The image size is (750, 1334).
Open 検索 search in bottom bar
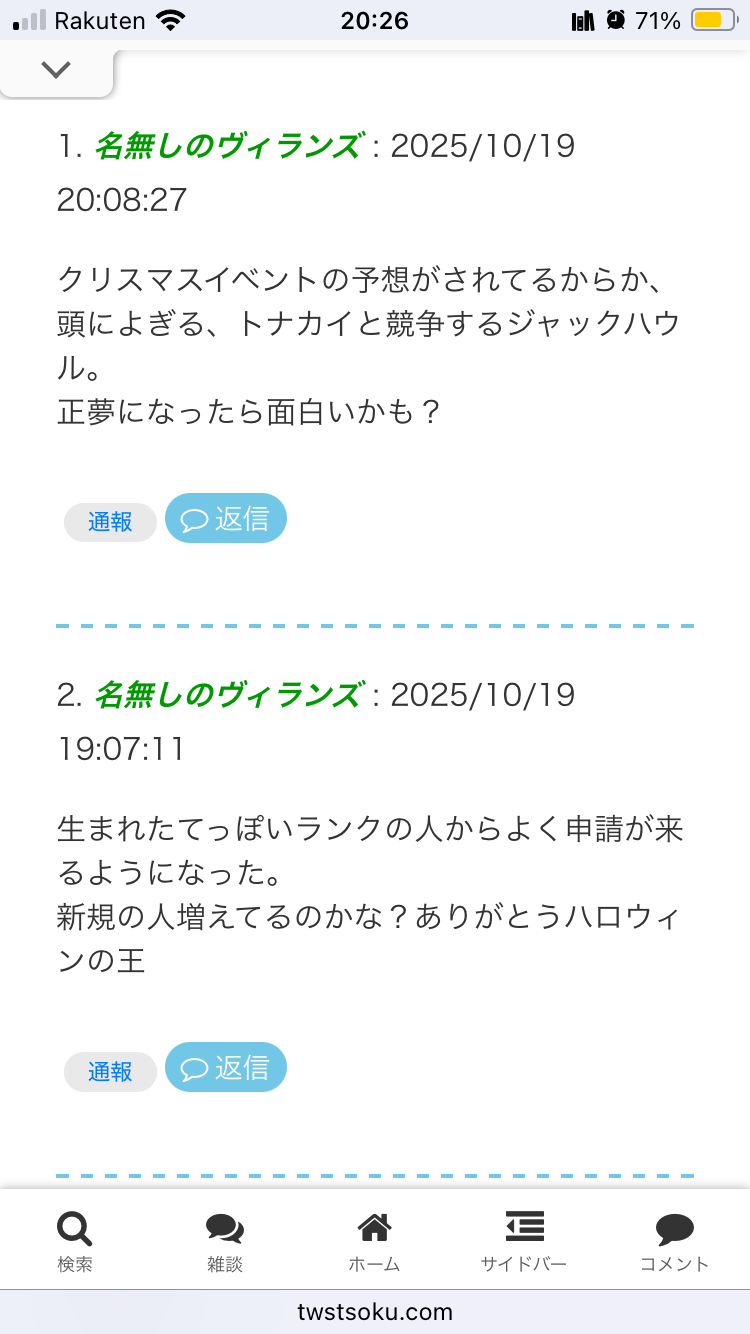coord(75,1241)
